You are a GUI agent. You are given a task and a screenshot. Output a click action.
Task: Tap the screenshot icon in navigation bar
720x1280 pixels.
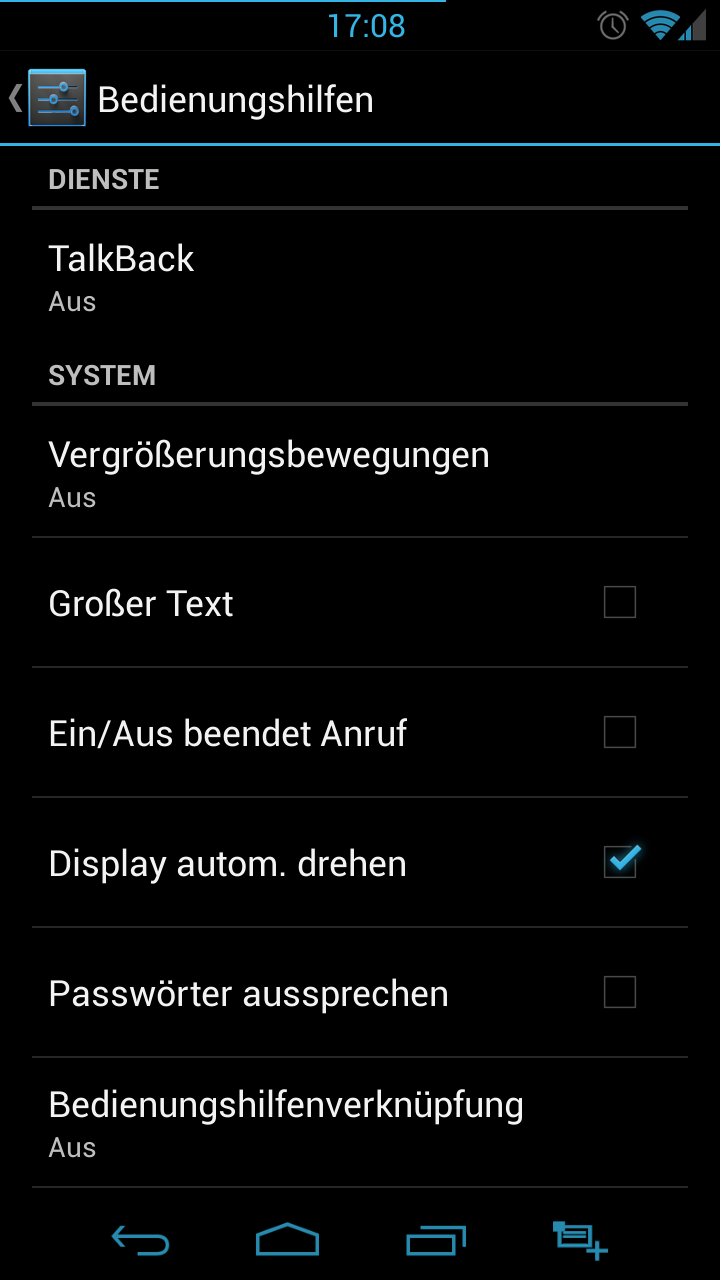580,1240
